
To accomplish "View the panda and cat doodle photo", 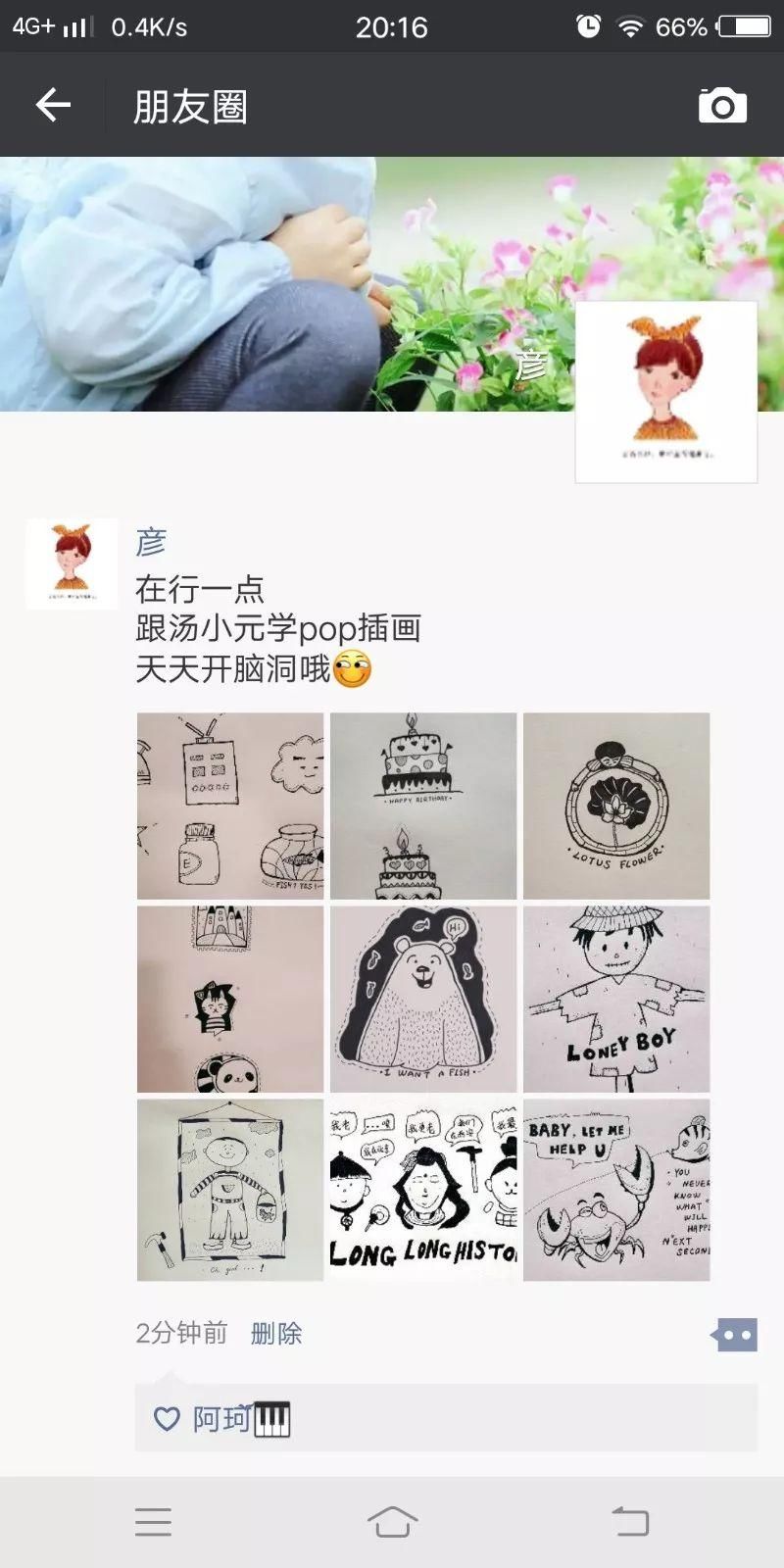I will (230, 999).
